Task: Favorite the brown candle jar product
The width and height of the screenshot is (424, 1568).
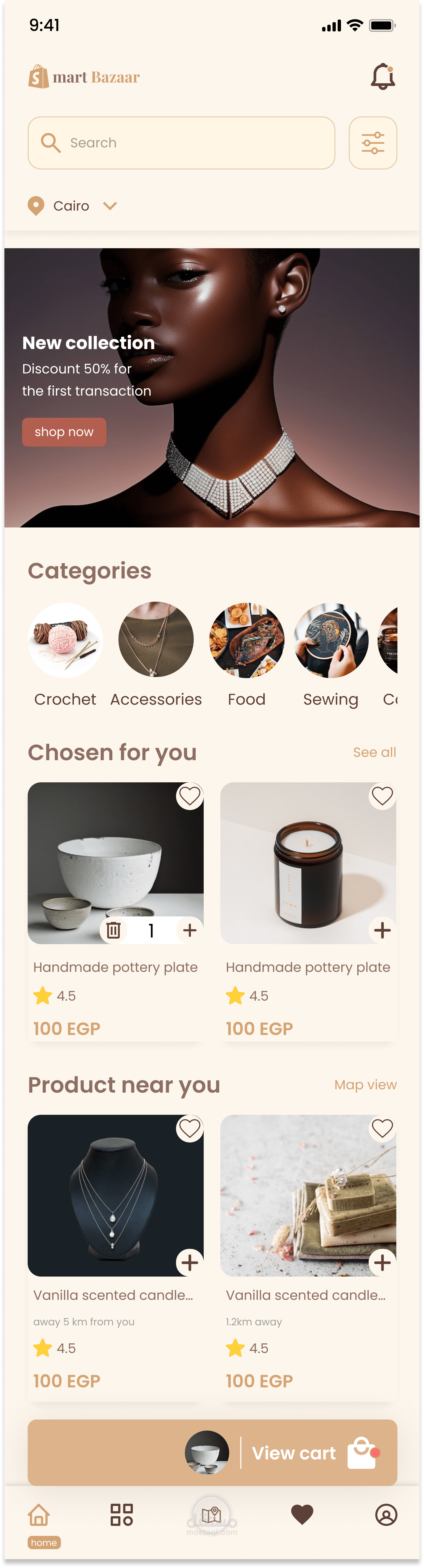Action: pos(382,796)
